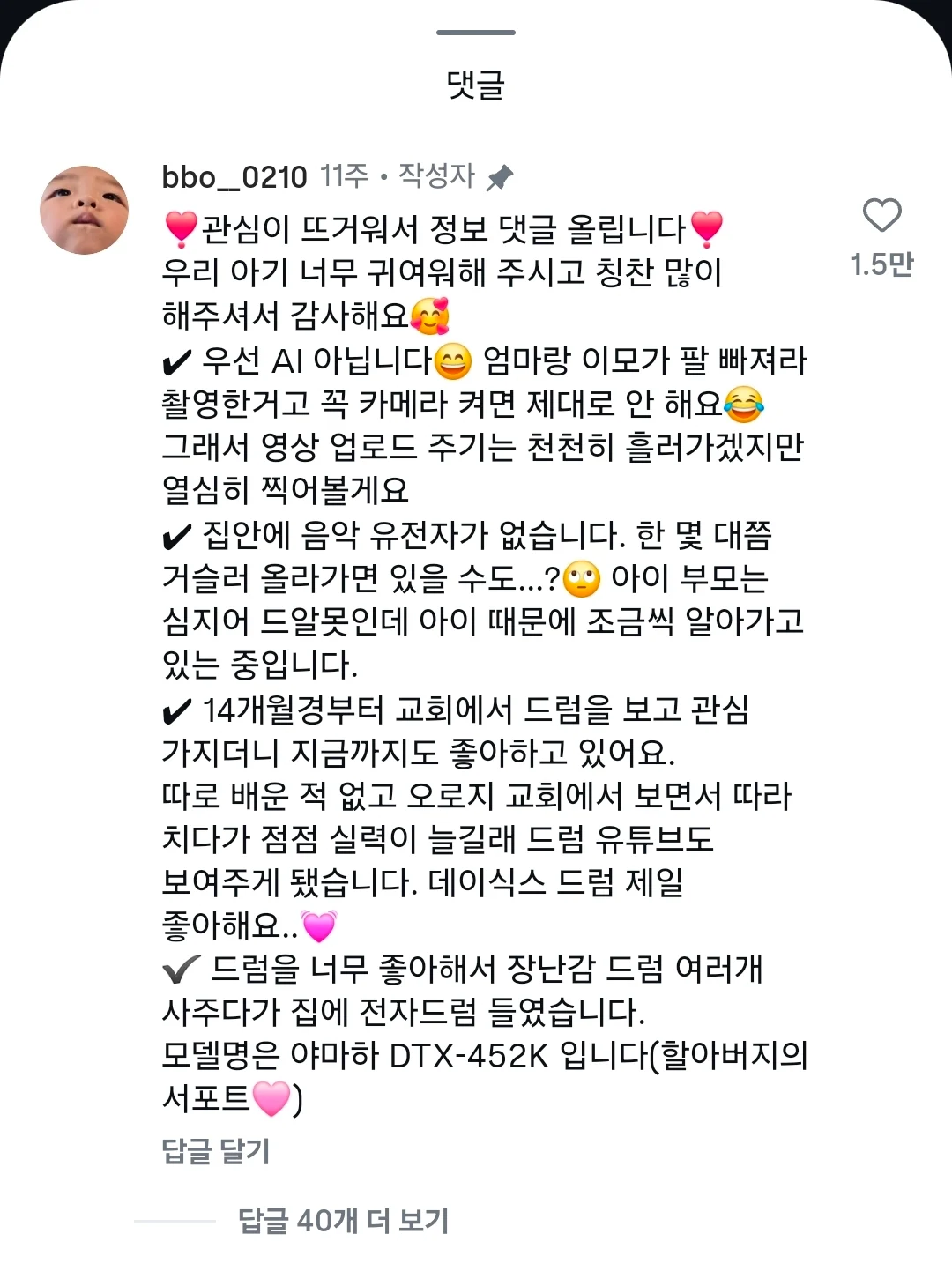The image size is (952, 1271).
Task: Open the bbo__0210 username profile
Action: (234, 177)
